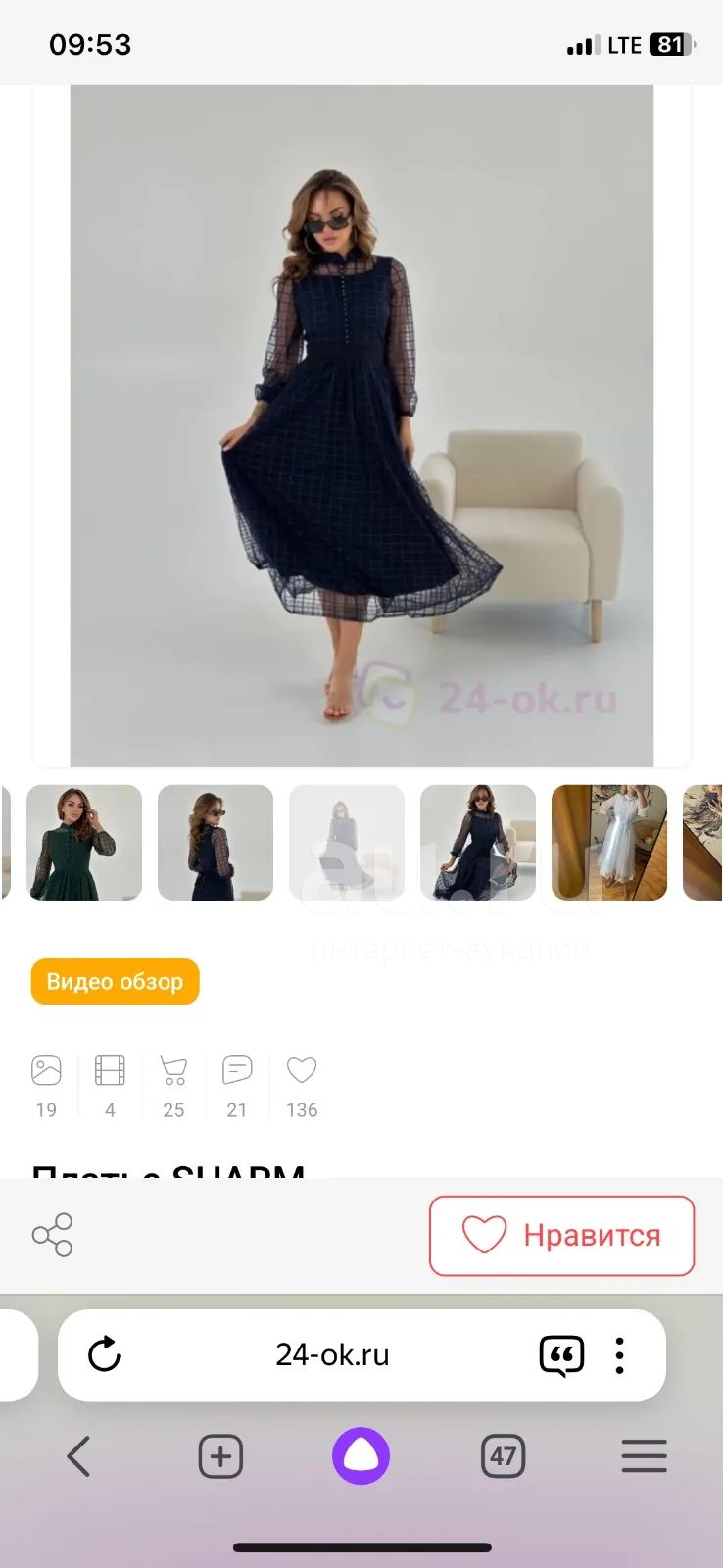This screenshot has width=723, height=1568.
Task: Add a new browser tab
Action: pyautogui.click(x=220, y=1456)
